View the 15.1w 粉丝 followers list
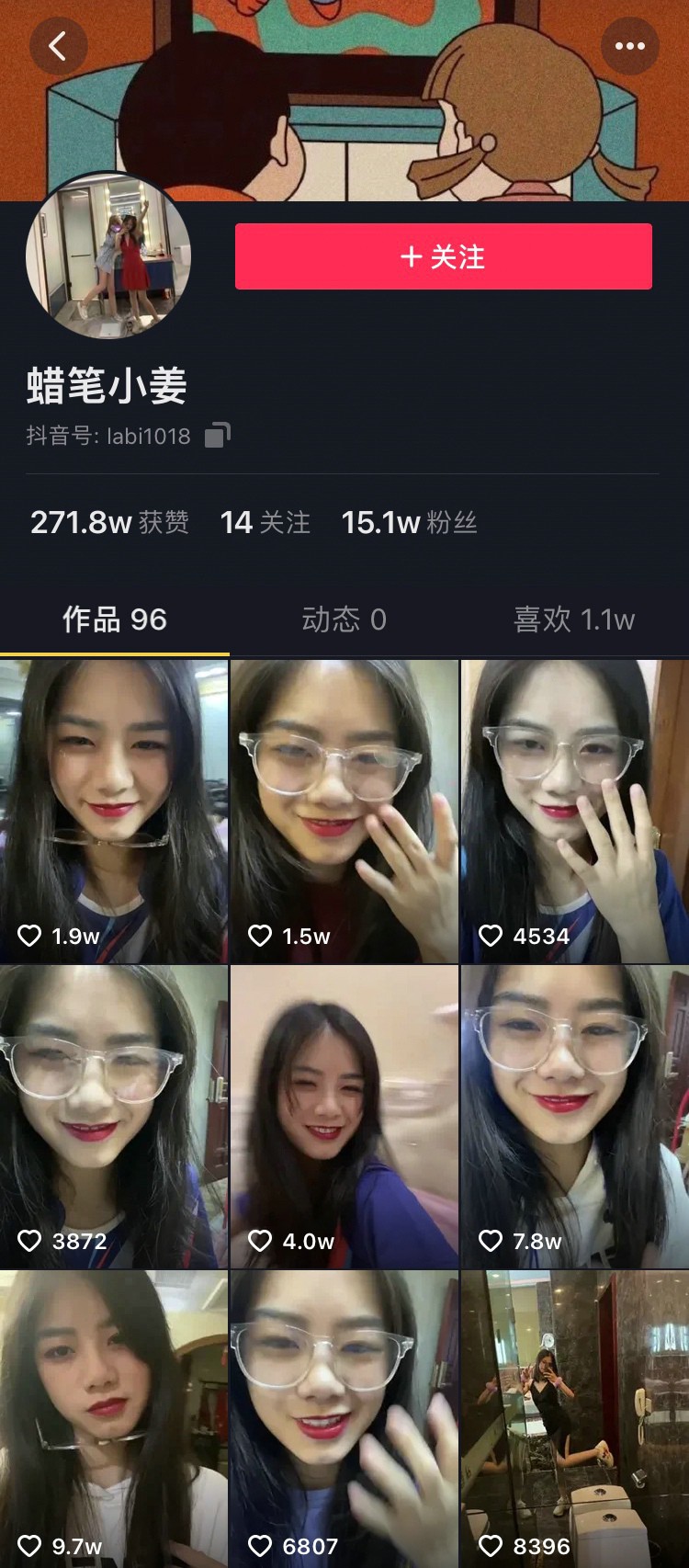 409,523
